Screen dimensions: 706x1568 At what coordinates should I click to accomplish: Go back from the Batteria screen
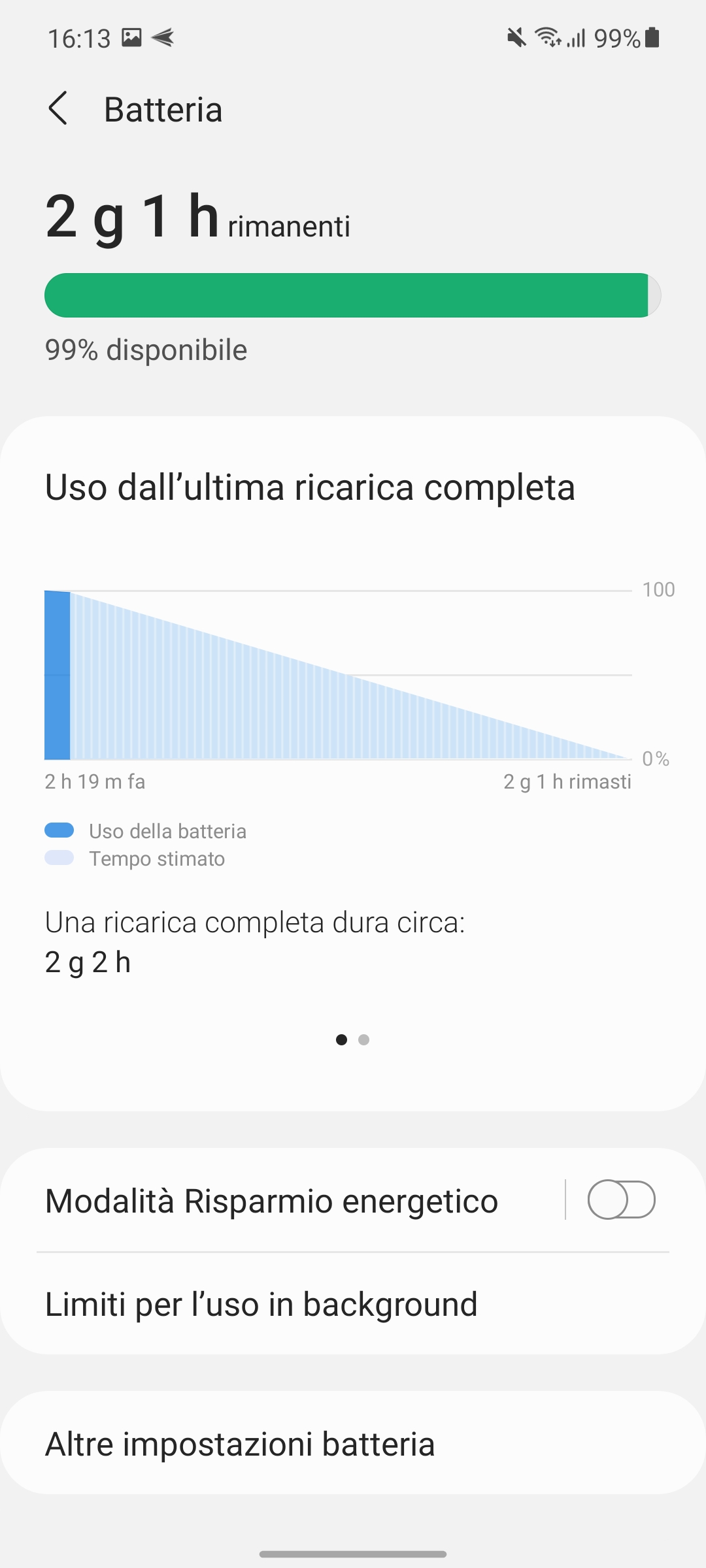[58, 108]
